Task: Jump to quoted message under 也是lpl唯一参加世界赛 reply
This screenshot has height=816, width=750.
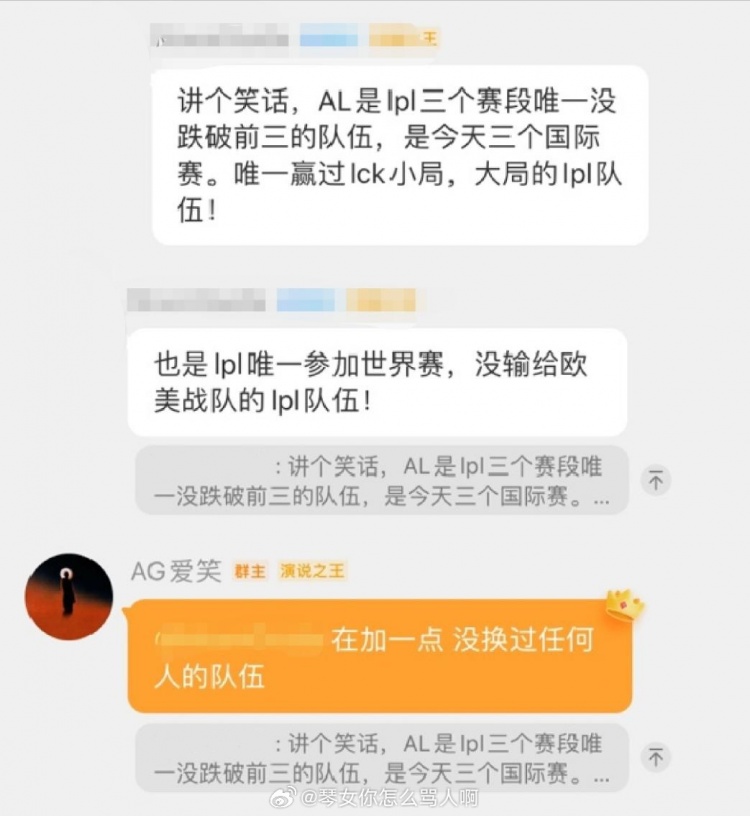Action: [x=655, y=479]
